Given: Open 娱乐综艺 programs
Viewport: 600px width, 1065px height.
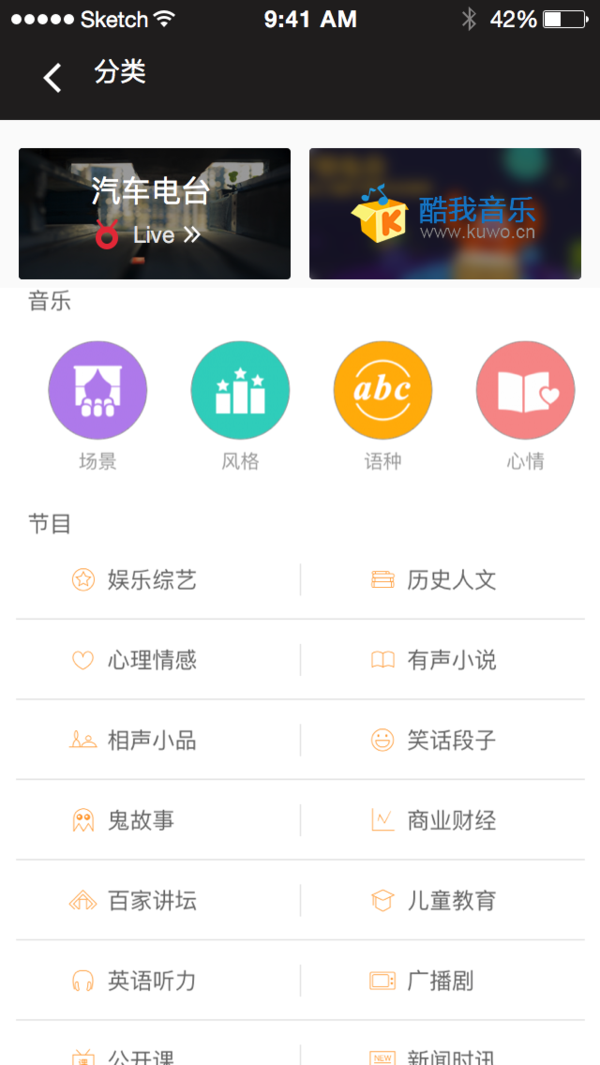Looking at the screenshot, I should pyautogui.click(x=152, y=580).
